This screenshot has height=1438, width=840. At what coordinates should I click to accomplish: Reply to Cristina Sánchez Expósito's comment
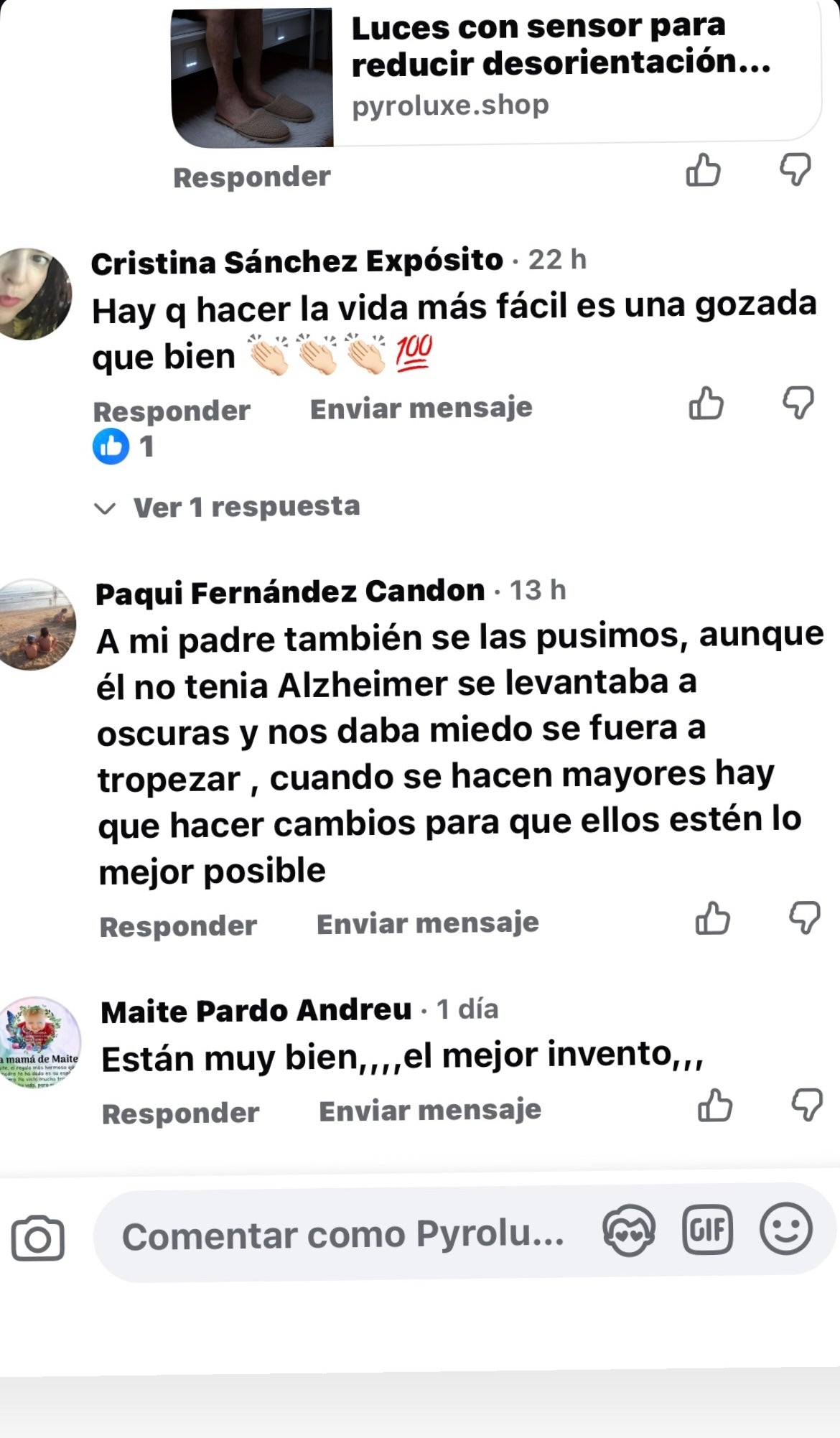coord(172,411)
